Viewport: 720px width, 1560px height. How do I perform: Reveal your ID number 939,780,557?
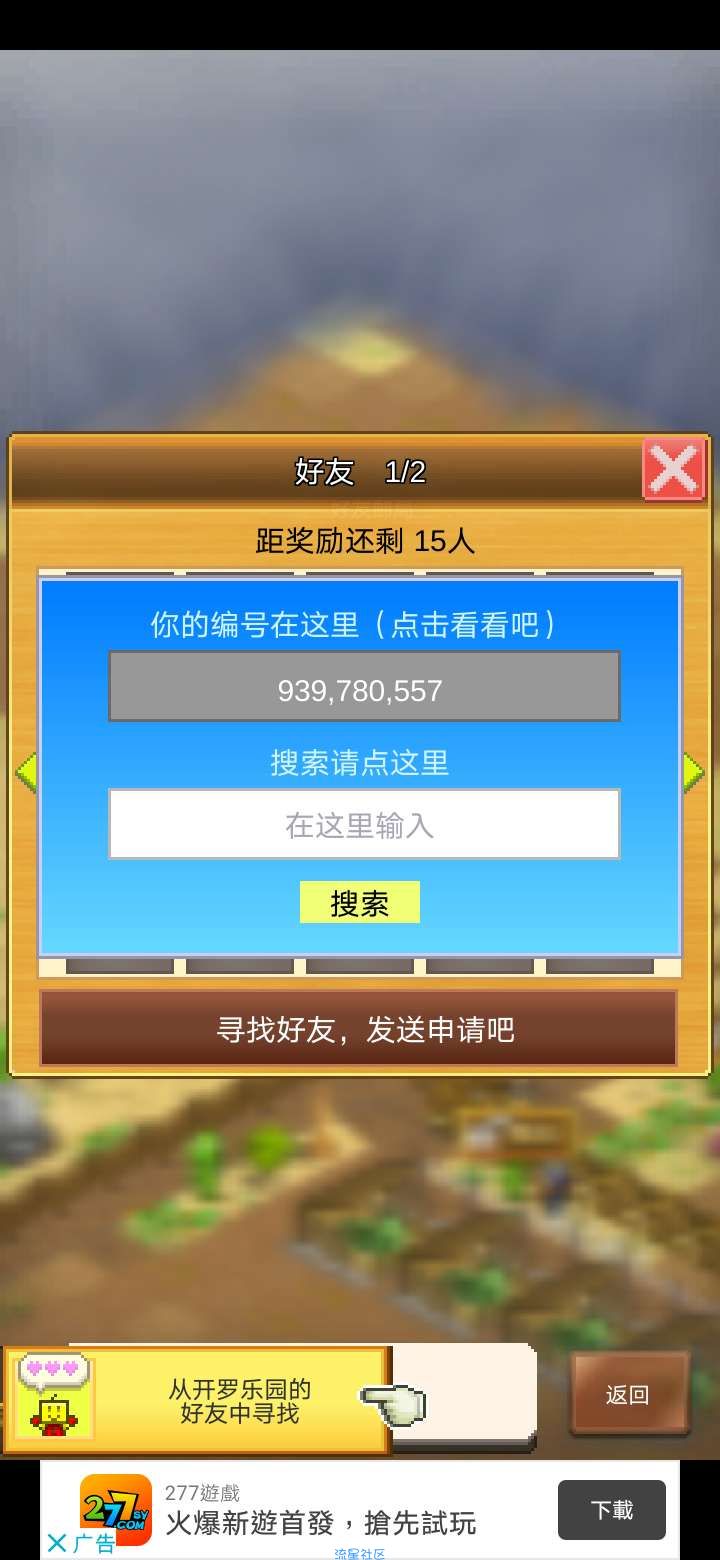click(x=364, y=687)
